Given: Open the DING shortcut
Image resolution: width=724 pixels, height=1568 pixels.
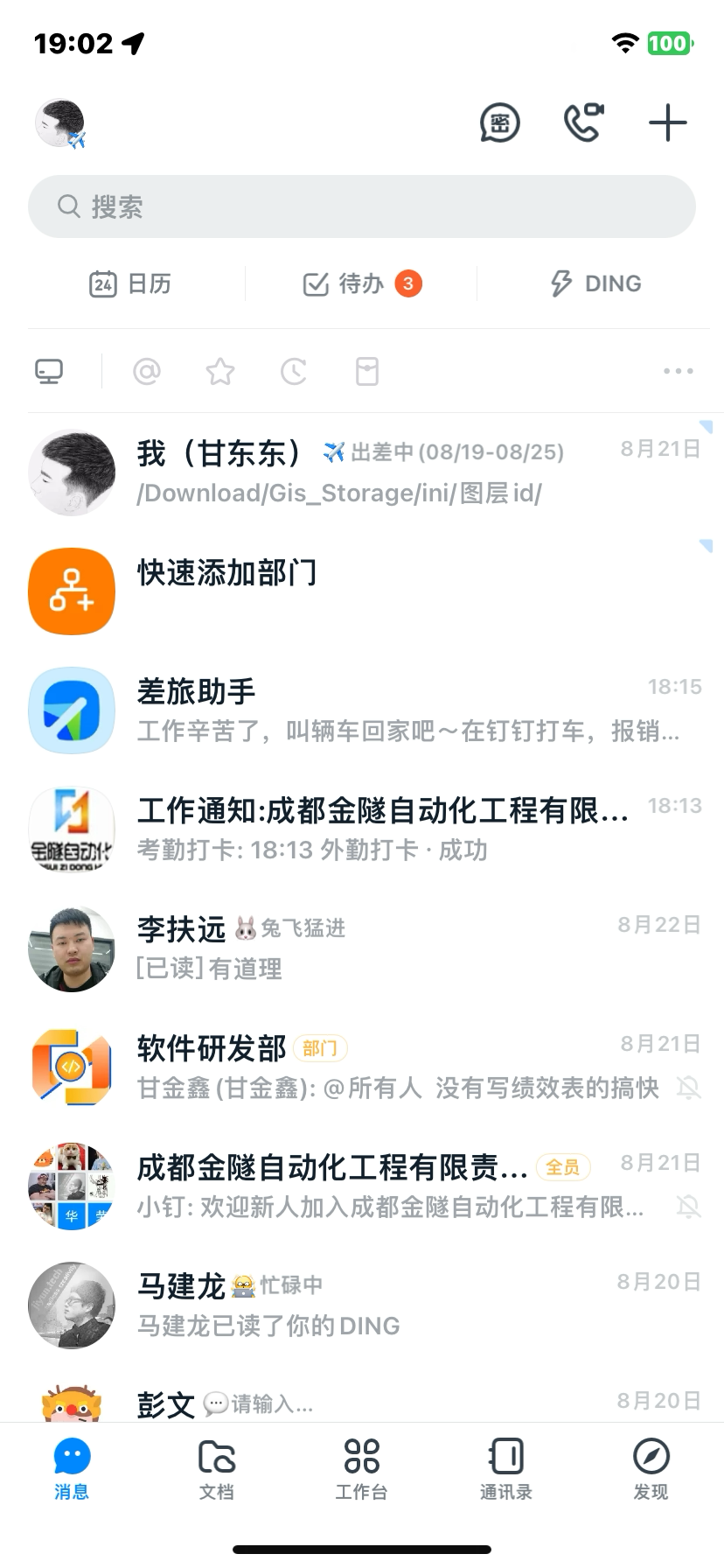Looking at the screenshot, I should click(595, 283).
